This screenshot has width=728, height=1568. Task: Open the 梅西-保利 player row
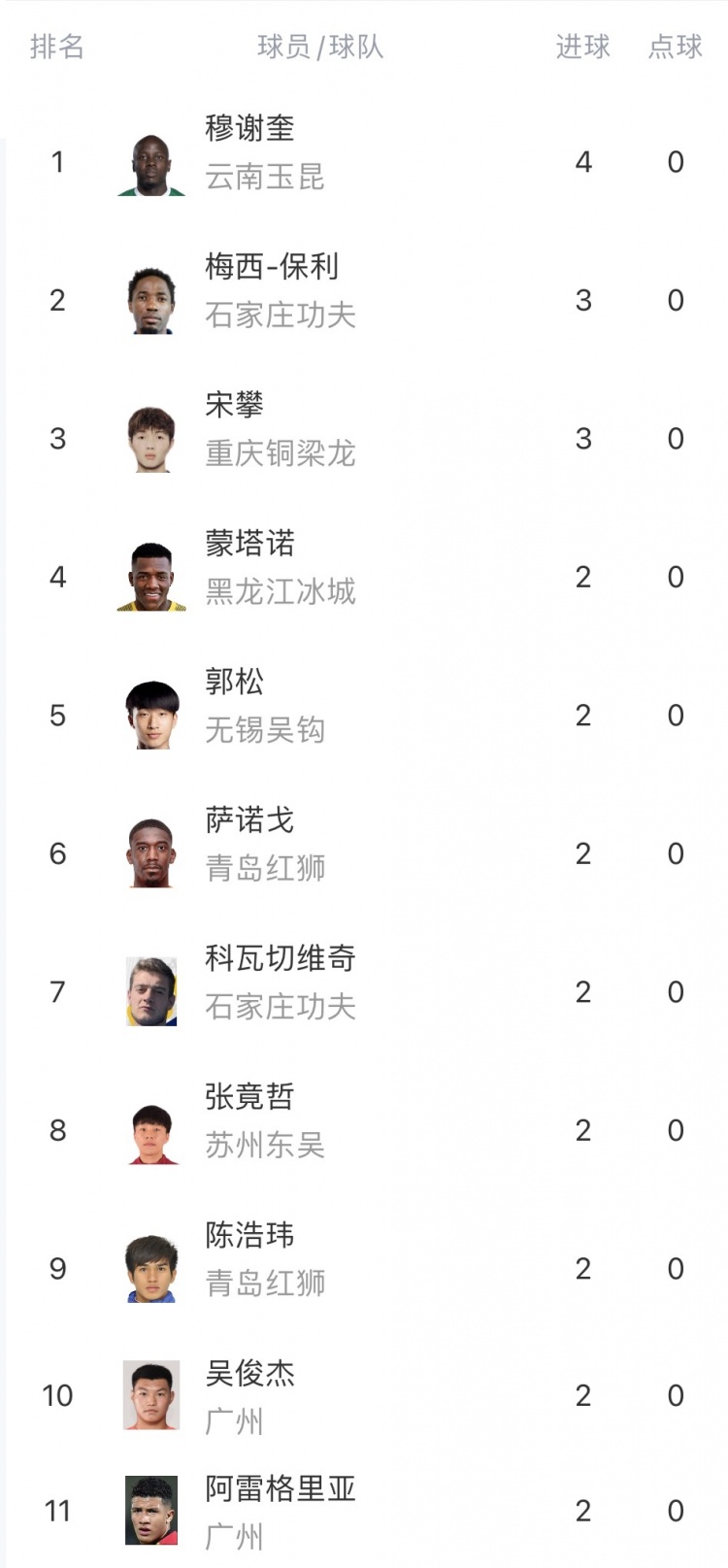point(364,300)
